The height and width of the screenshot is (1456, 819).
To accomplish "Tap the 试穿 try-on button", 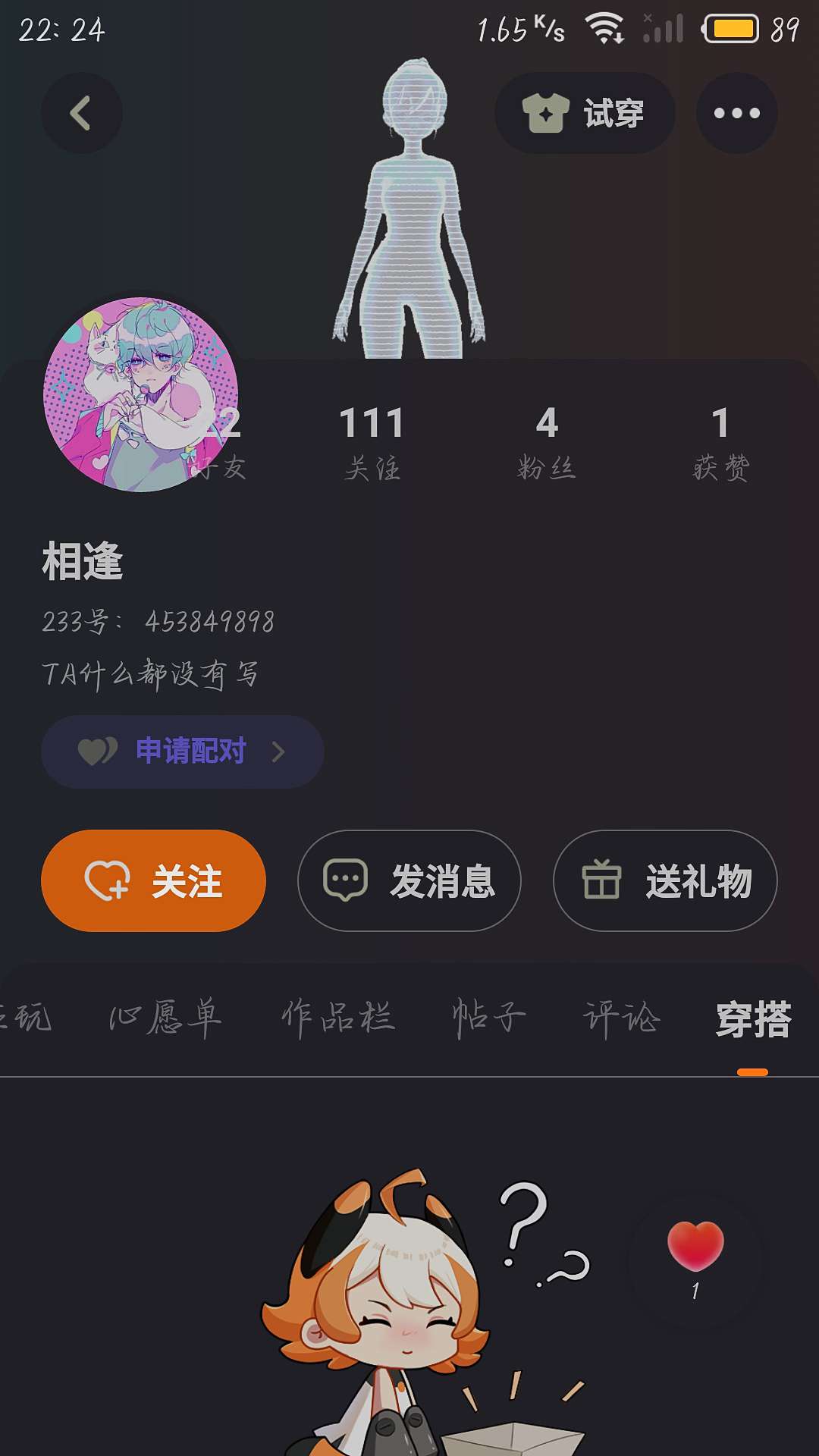I will click(585, 113).
